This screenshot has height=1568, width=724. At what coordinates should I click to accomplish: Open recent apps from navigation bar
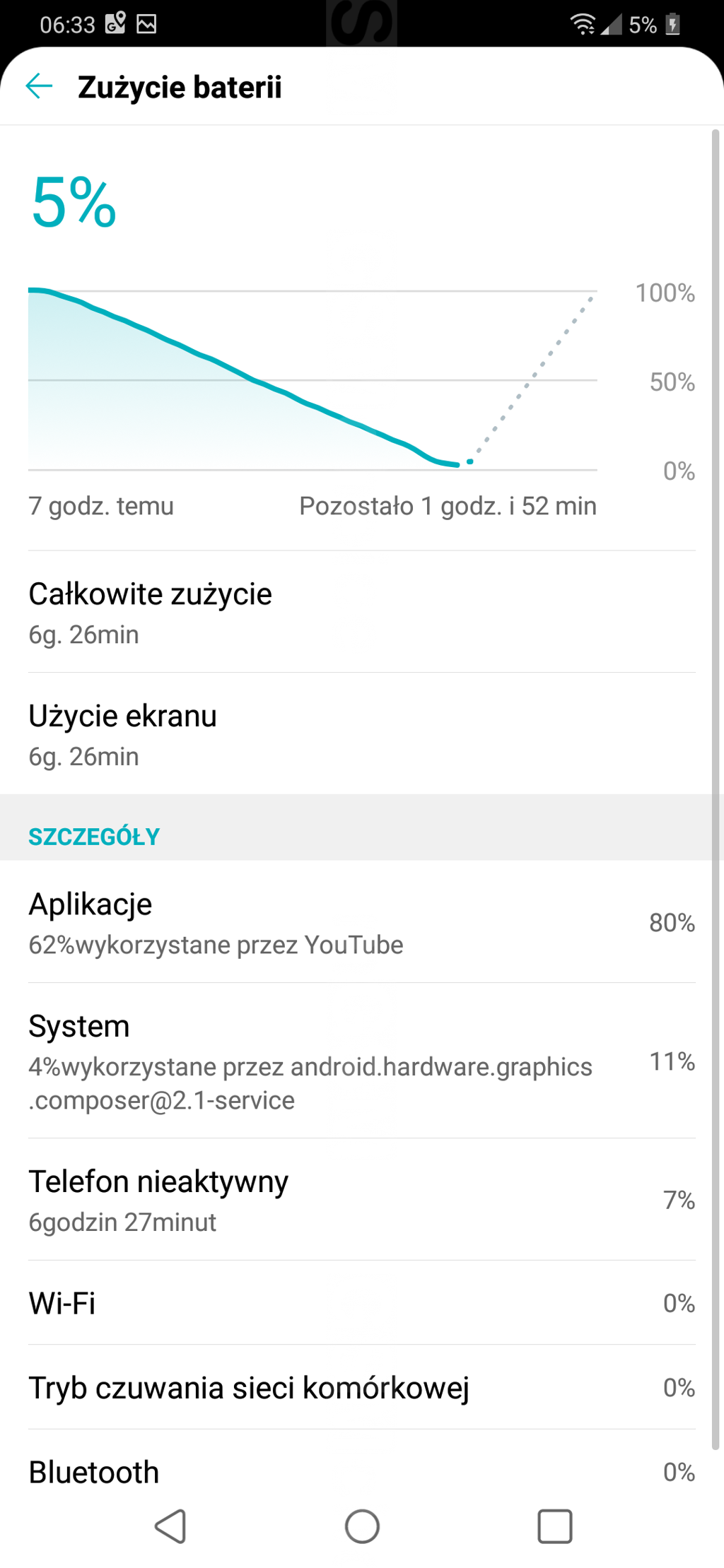pyautogui.click(x=555, y=1526)
